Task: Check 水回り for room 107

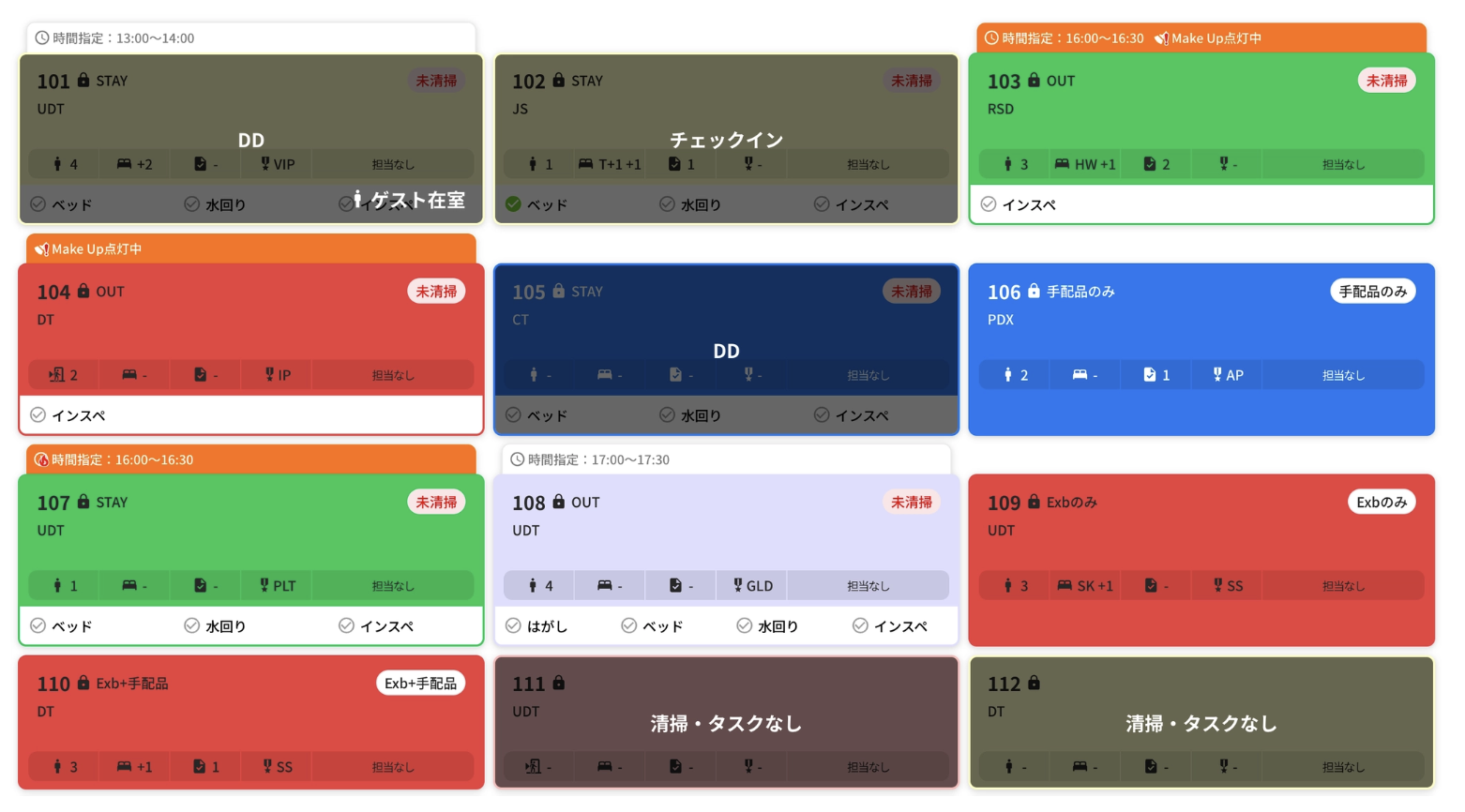Action: click(215, 626)
